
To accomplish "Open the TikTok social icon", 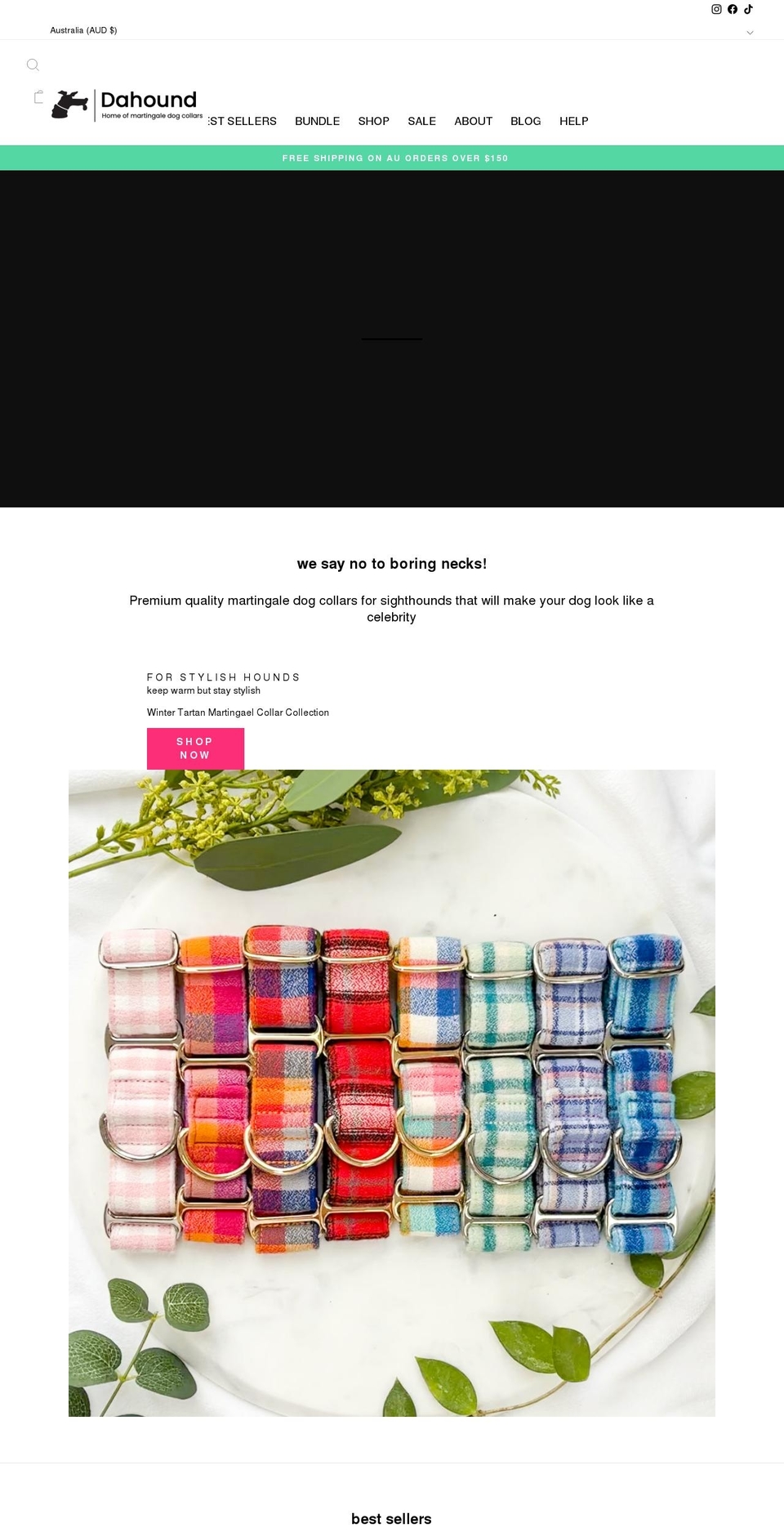I will coord(749,9).
